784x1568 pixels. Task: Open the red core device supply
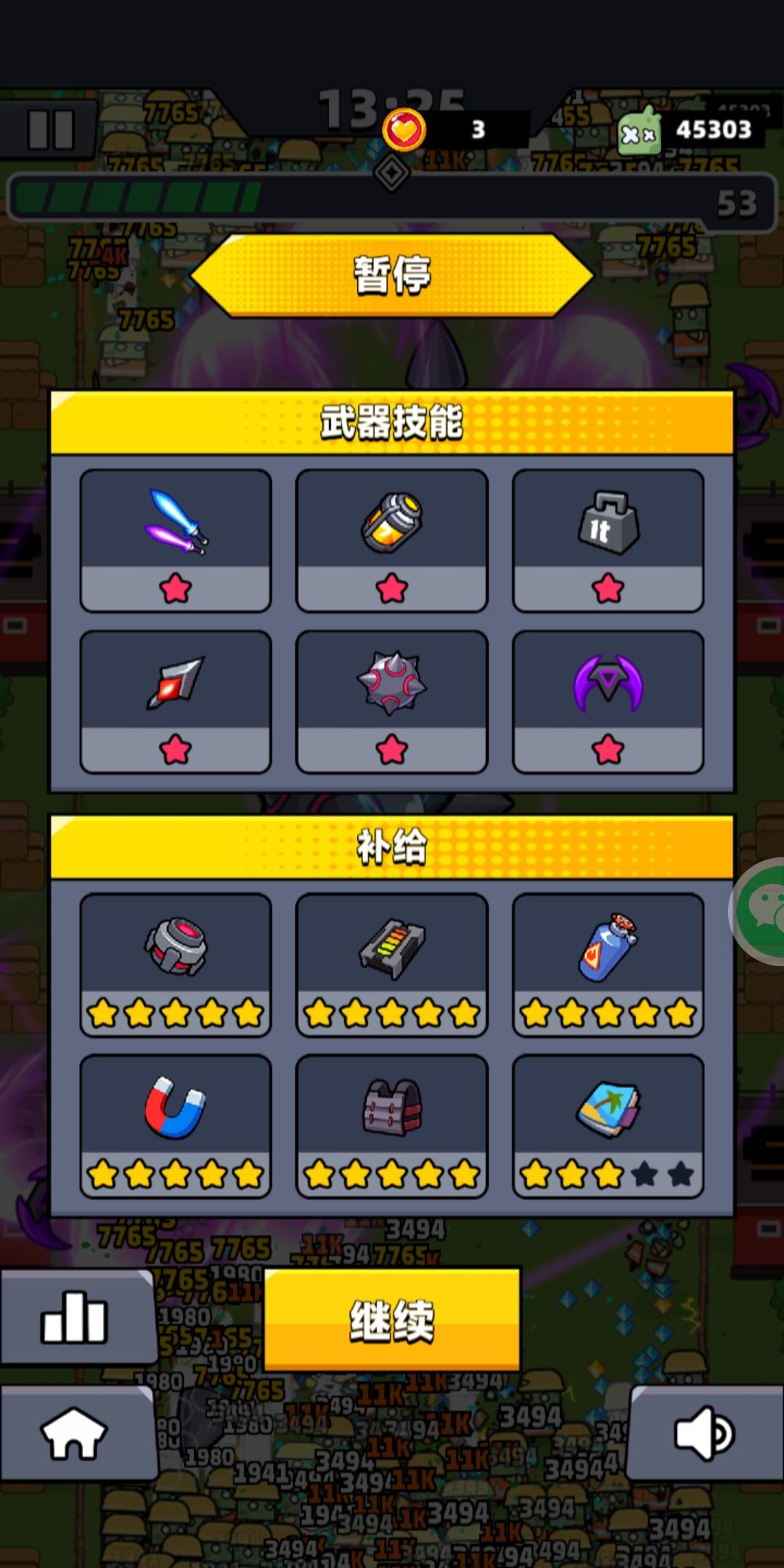point(176,964)
